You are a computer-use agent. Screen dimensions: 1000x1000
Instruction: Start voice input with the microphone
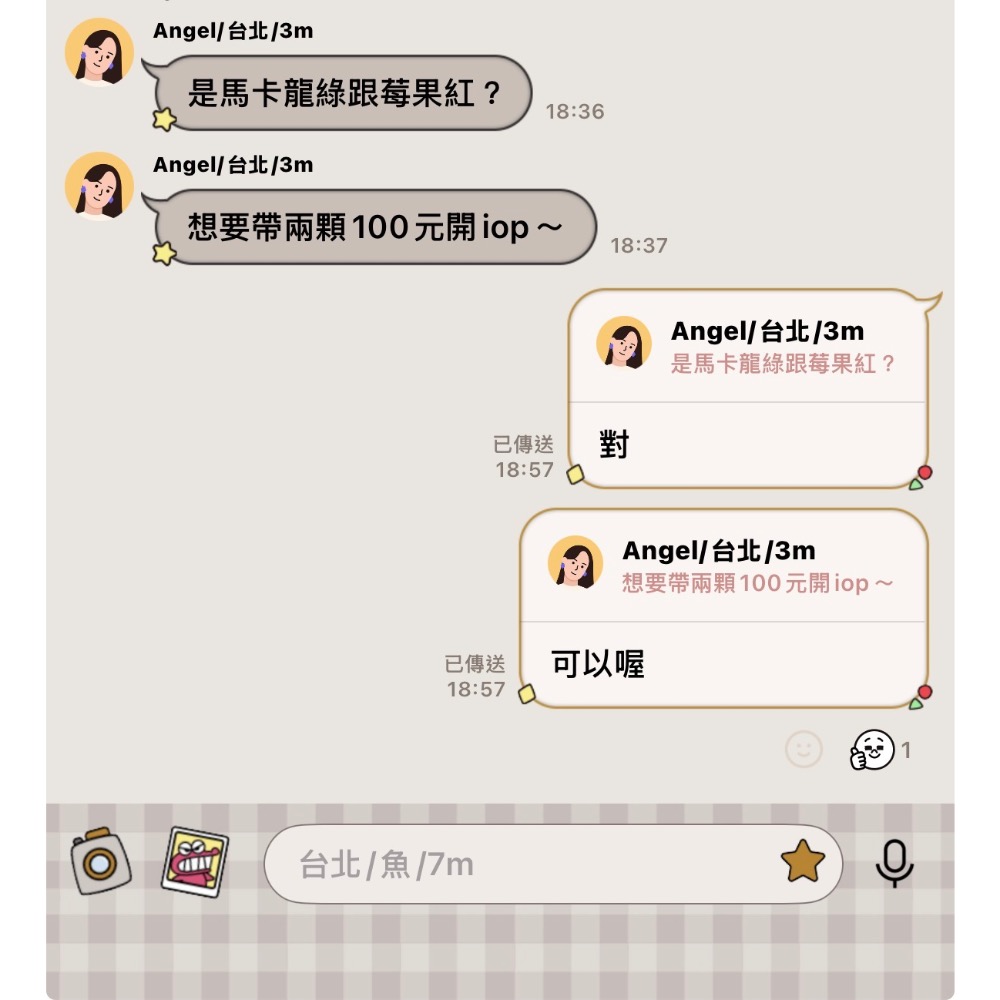pyautogui.click(x=894, y=863)
